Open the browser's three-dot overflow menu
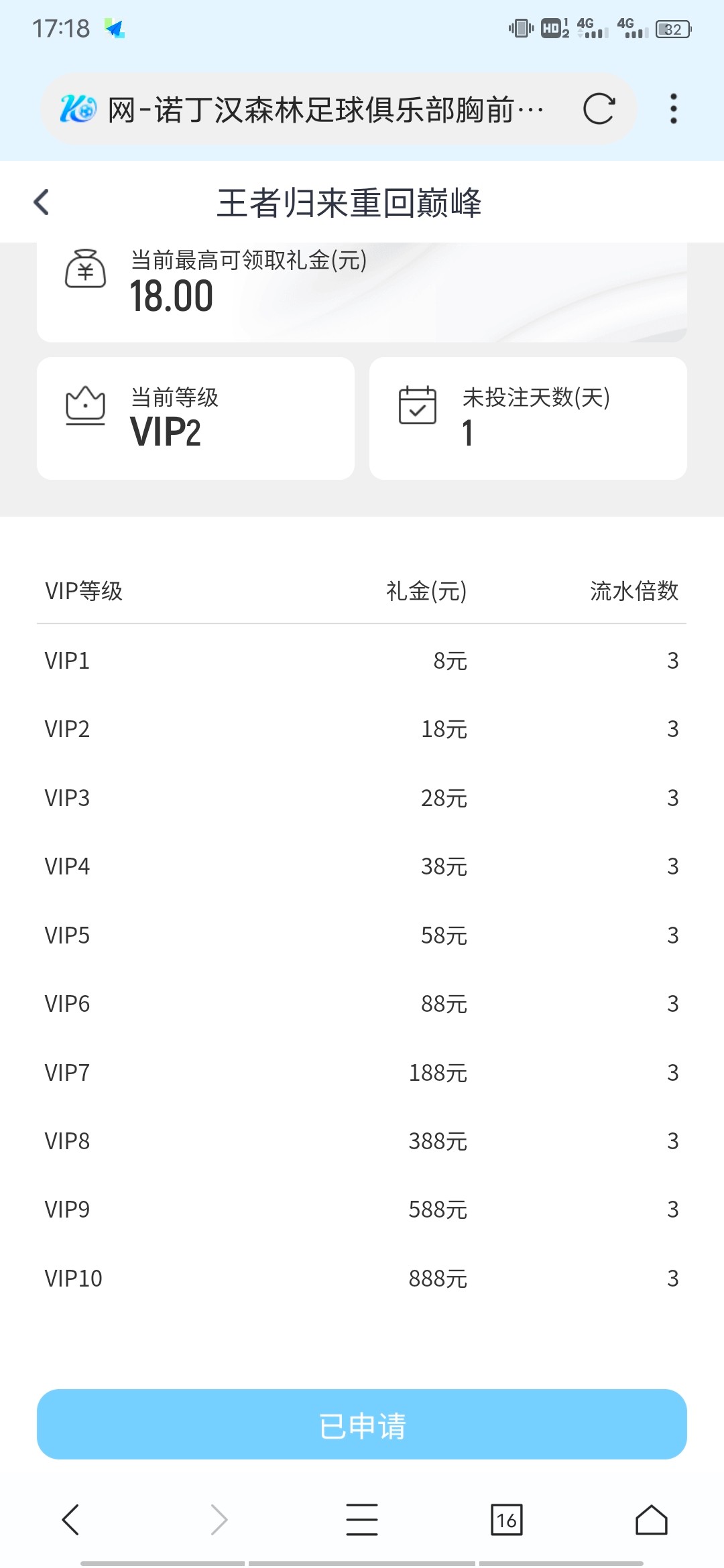The image size is (724, 1568). click(673, 109)
